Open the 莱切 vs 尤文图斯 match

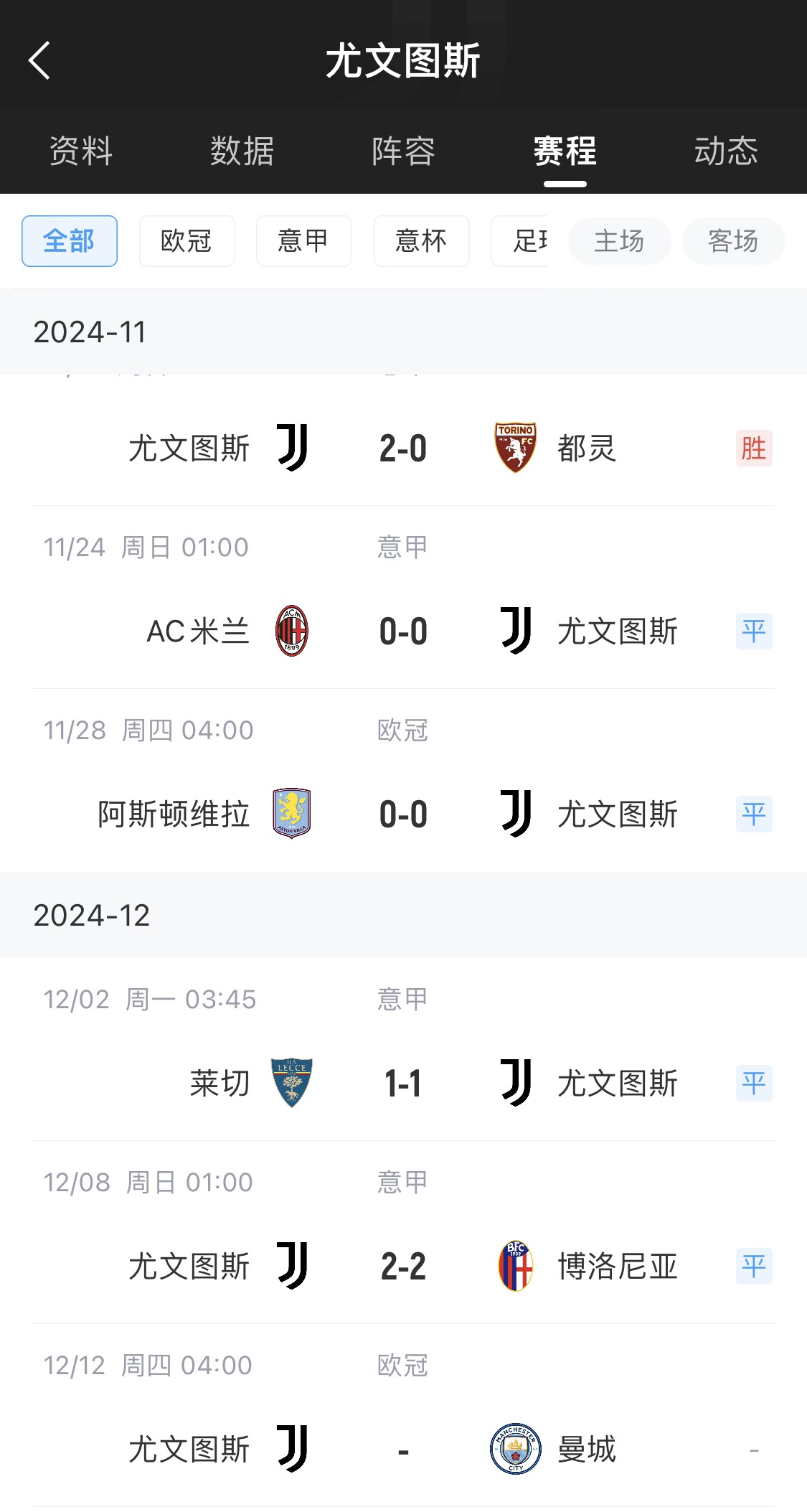[x=403, y=1084]
